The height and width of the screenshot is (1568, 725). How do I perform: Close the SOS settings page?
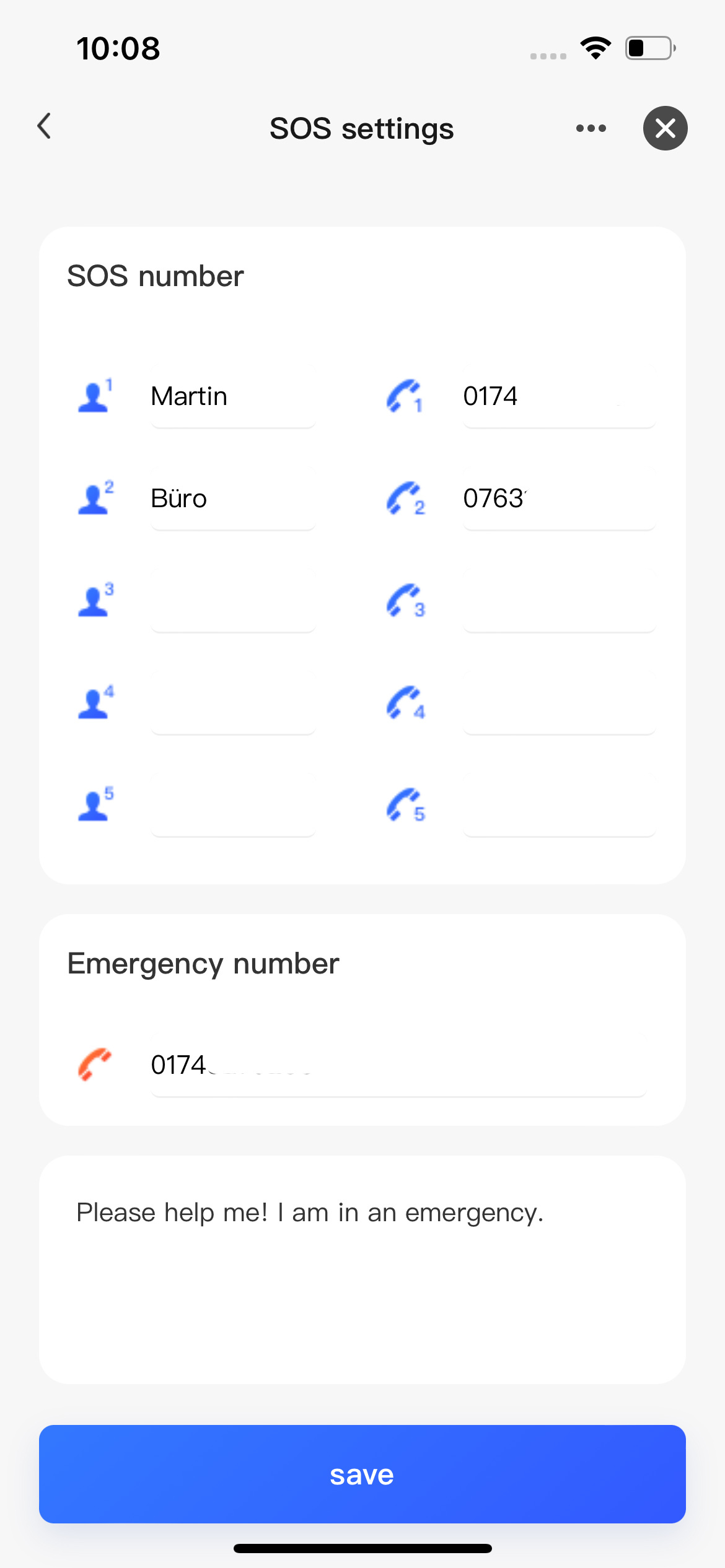(x=665, y=128)
